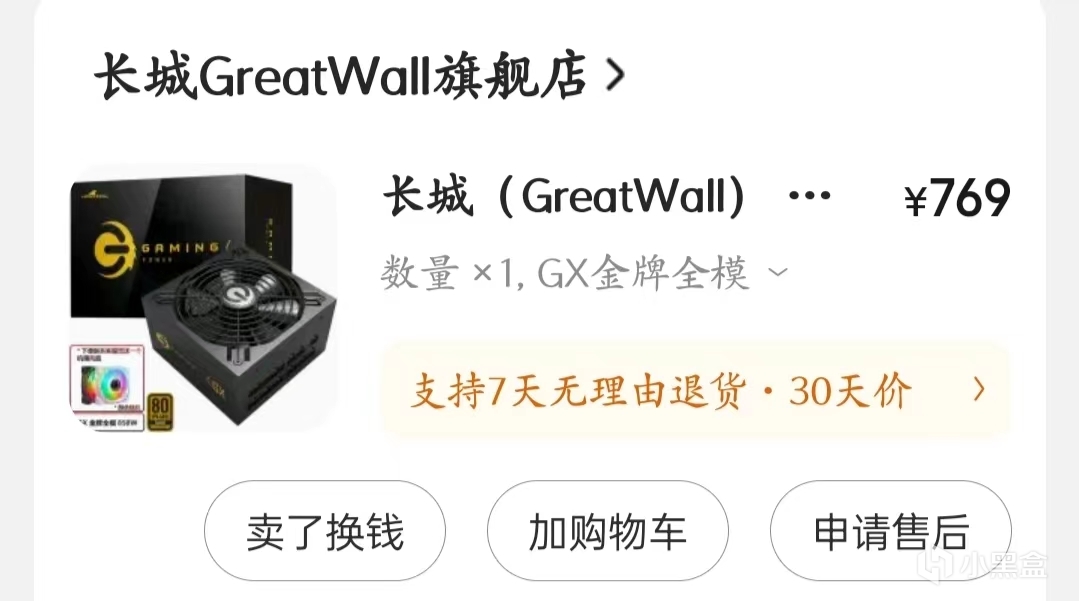This screenshot has height=601, width=1079.
Task: Request after-sales with 申请售后
Action: click(890, 532)
